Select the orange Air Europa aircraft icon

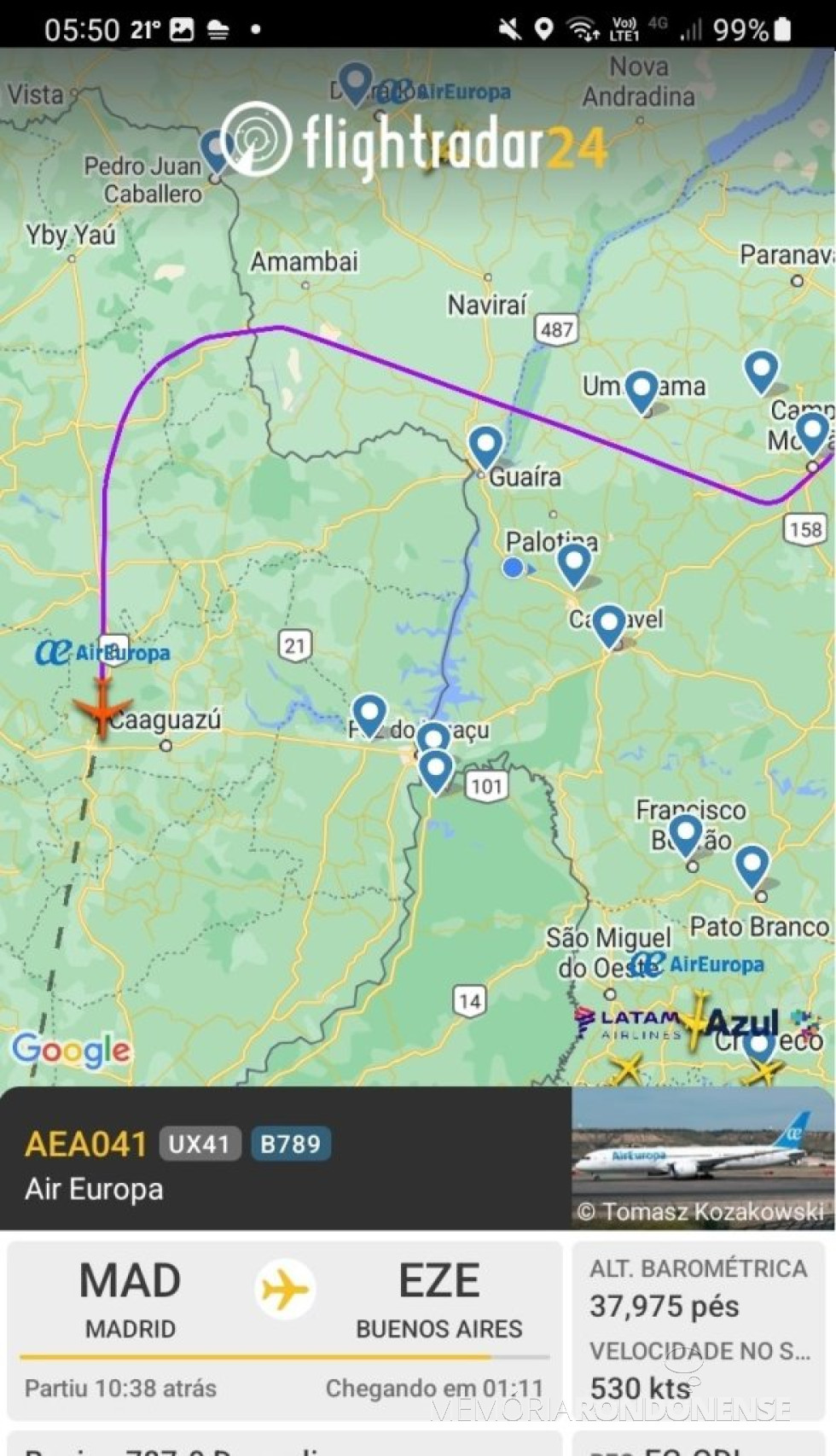click(100, 709)
